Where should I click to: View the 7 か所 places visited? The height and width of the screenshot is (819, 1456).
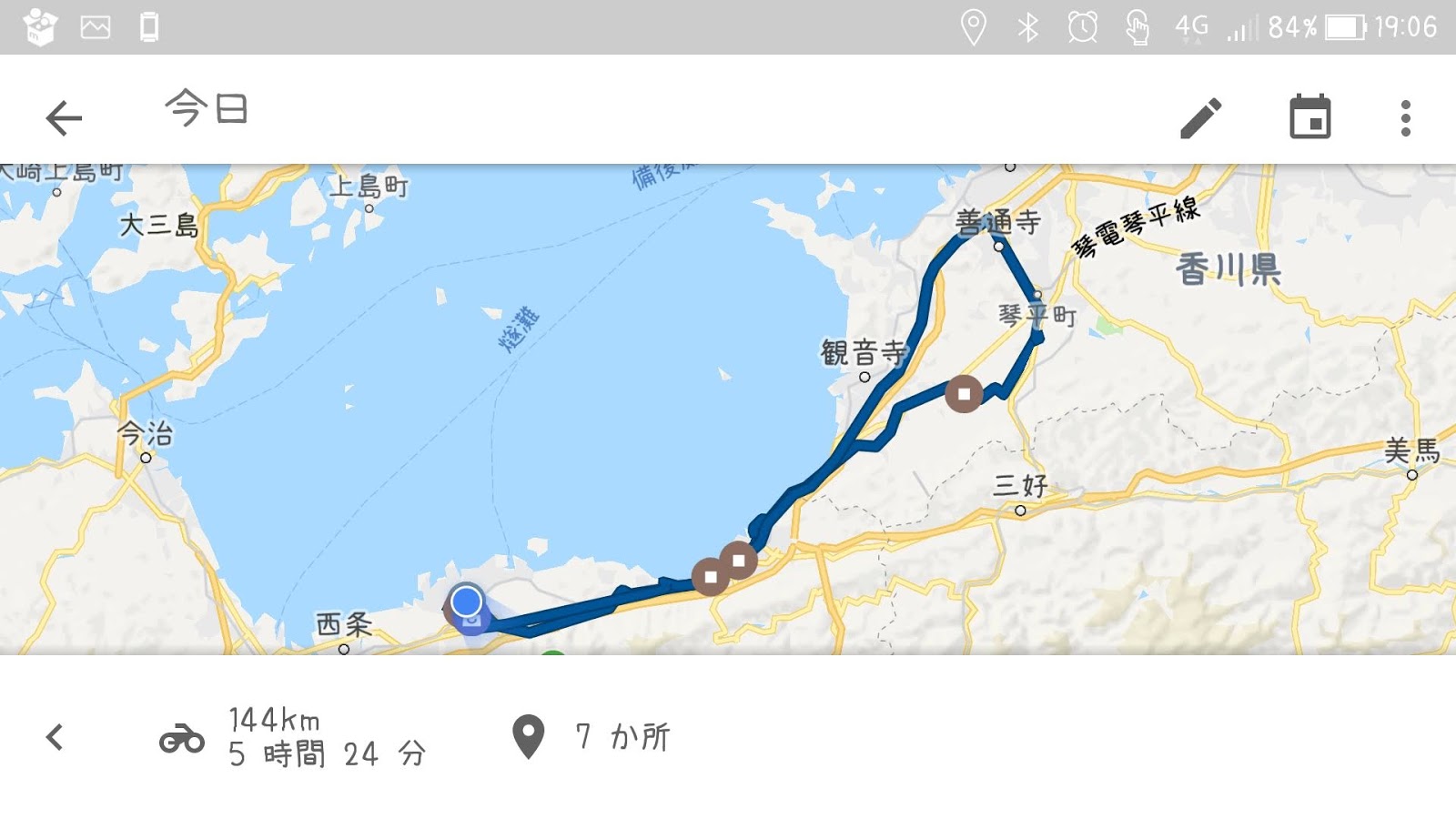point(591,737)
